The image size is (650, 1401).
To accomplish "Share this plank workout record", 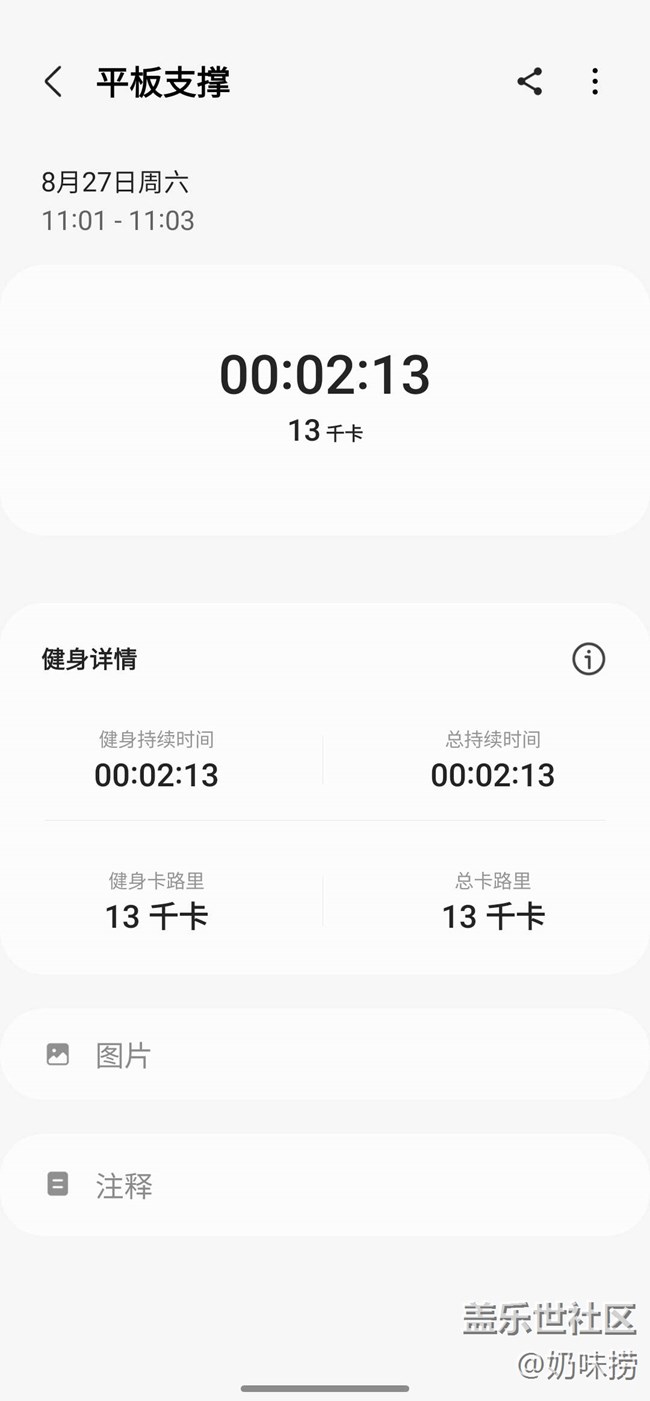I will coord(529,82).
